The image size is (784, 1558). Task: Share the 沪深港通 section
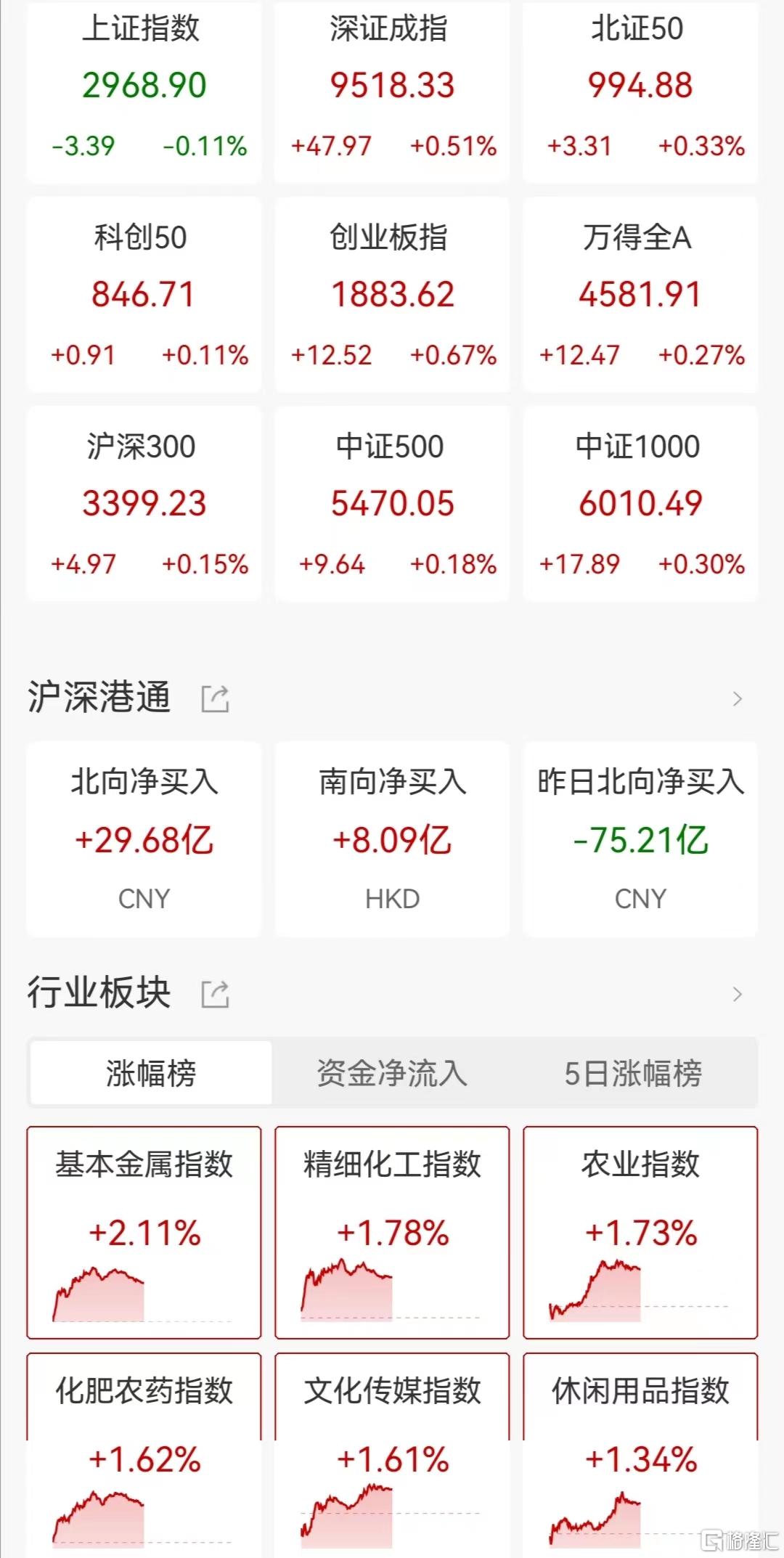(x=215, y=698)
